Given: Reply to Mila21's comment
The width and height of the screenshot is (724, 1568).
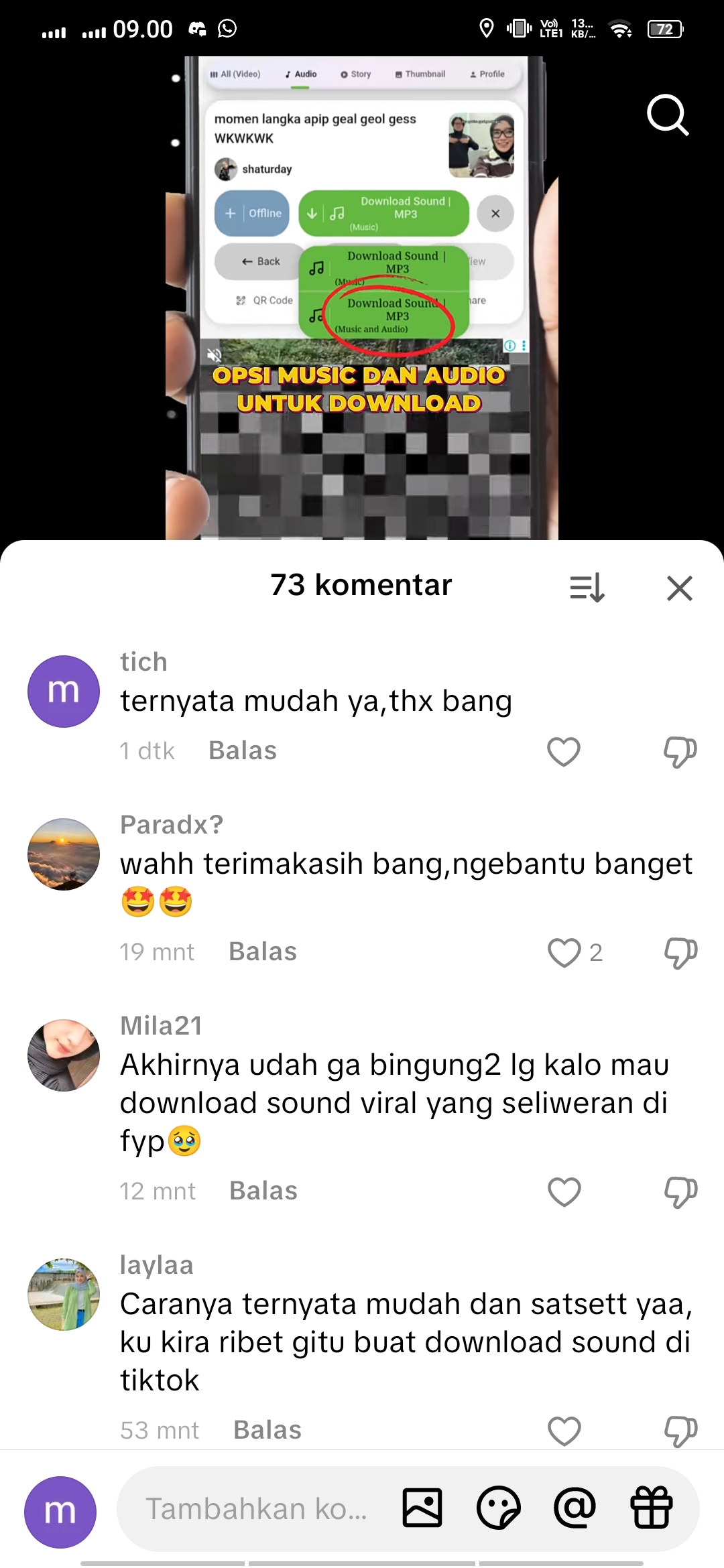Looking at the screenshot, I should coord(263,1191).
